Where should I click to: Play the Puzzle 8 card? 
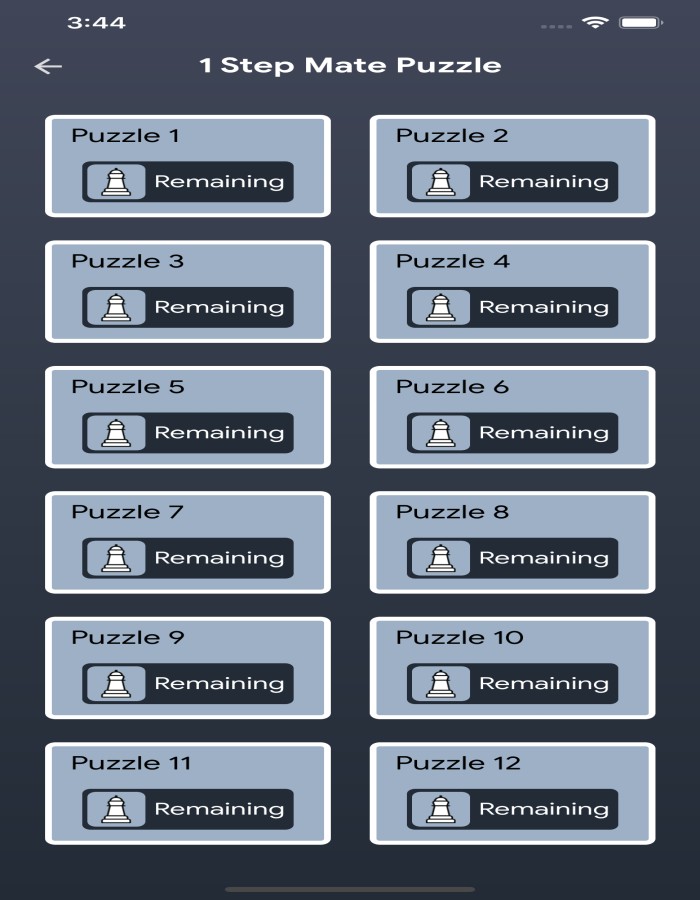click(x=512, y=542)
